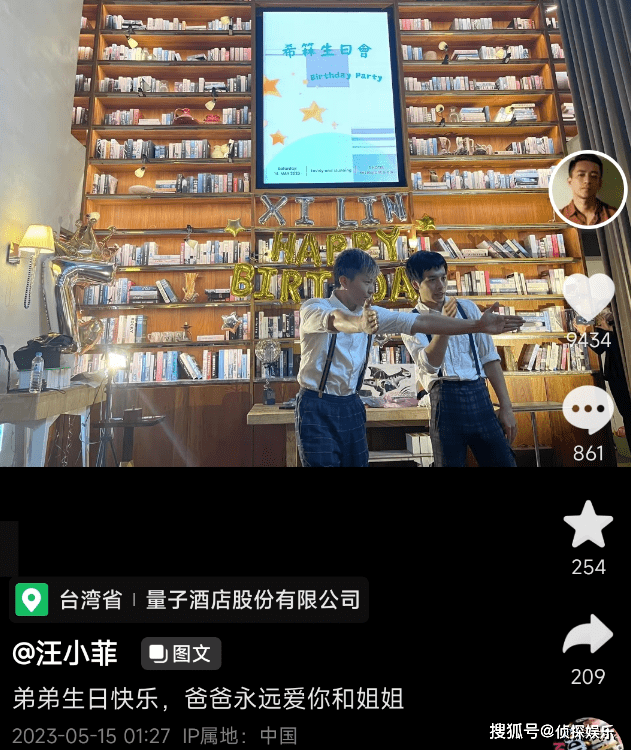Open @汪小菲 user profile
This screenshot has width=631, height=750.
click(x=65, y=654)
